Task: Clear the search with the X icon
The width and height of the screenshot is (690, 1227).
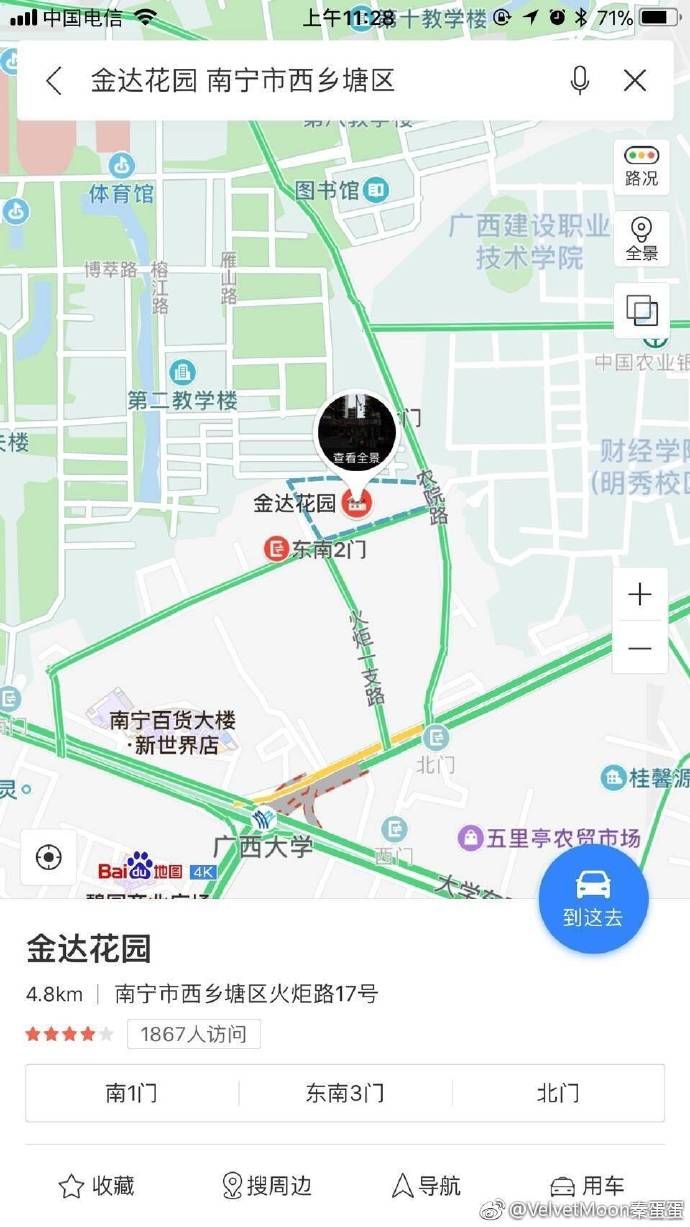Action: pyautogui.click(x=635, y=81)
